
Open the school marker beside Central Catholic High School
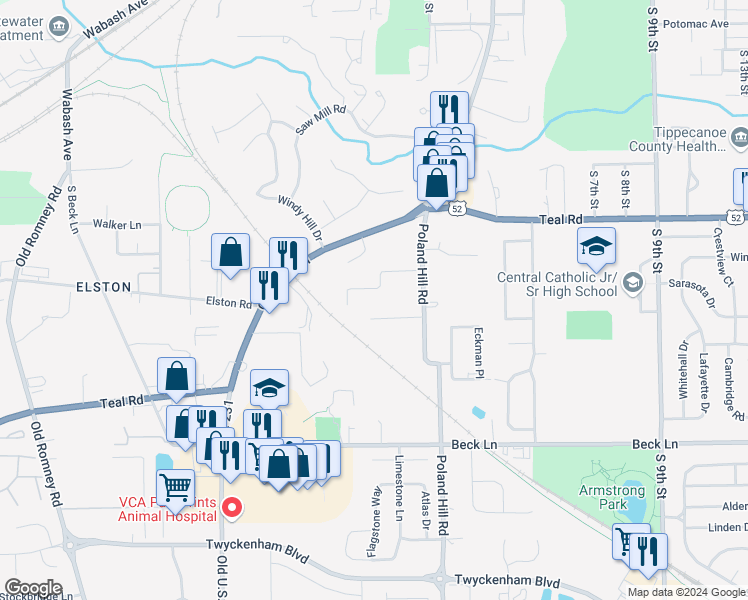tap(596, 246)
